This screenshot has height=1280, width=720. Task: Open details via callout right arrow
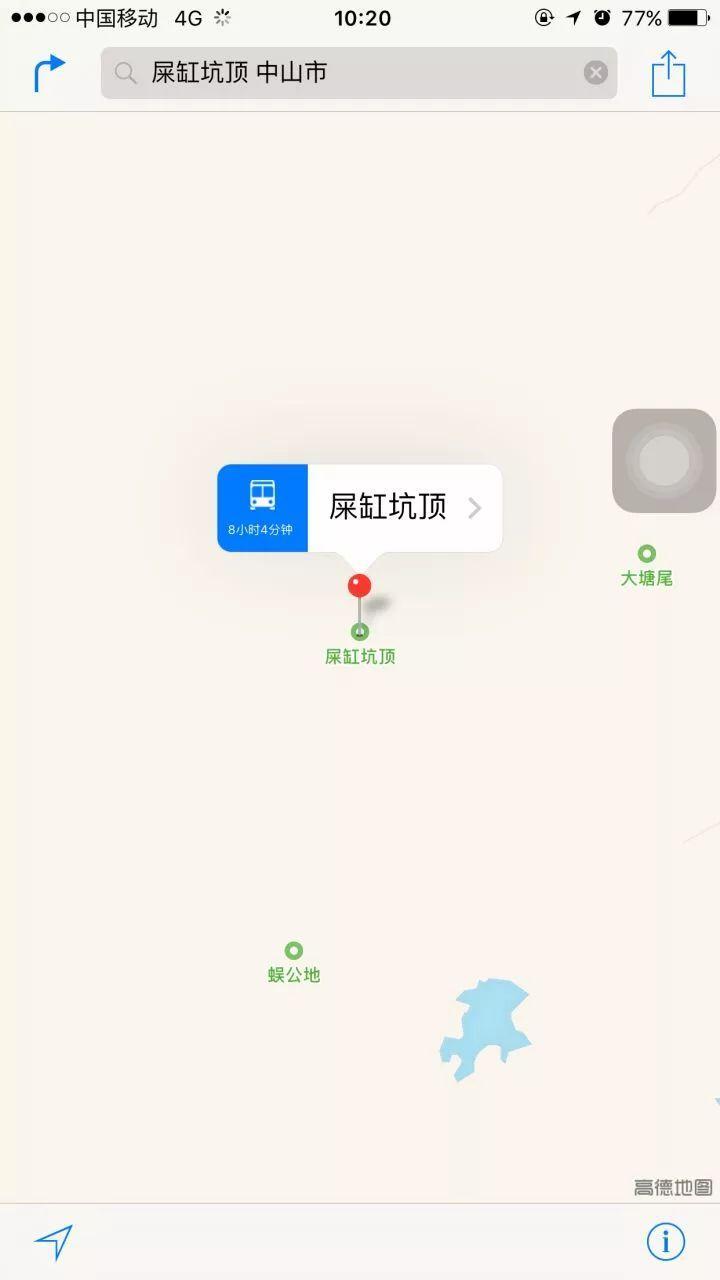click(474, 508)
